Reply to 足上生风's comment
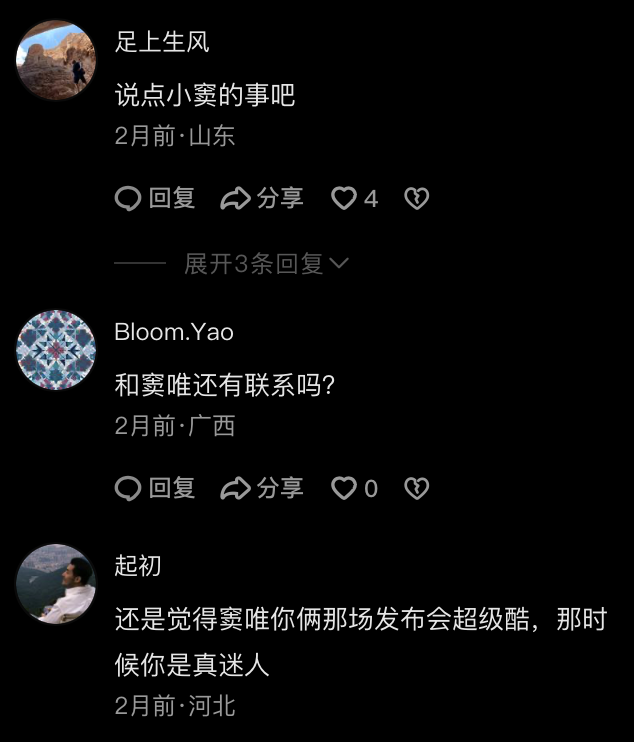Screen dimensions: 634x742 [155, 199]
